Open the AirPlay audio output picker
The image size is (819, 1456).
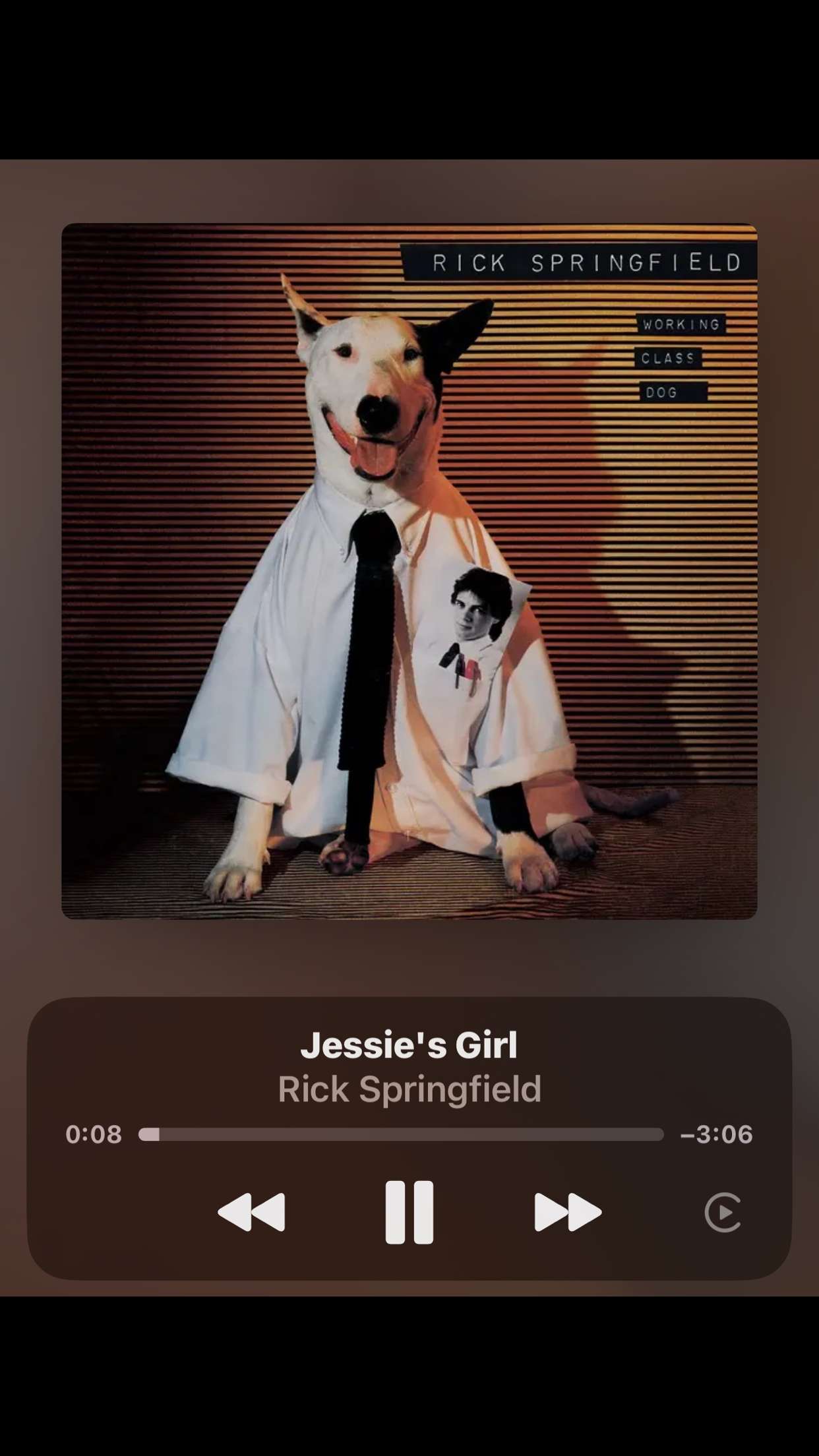(723, 1212)
